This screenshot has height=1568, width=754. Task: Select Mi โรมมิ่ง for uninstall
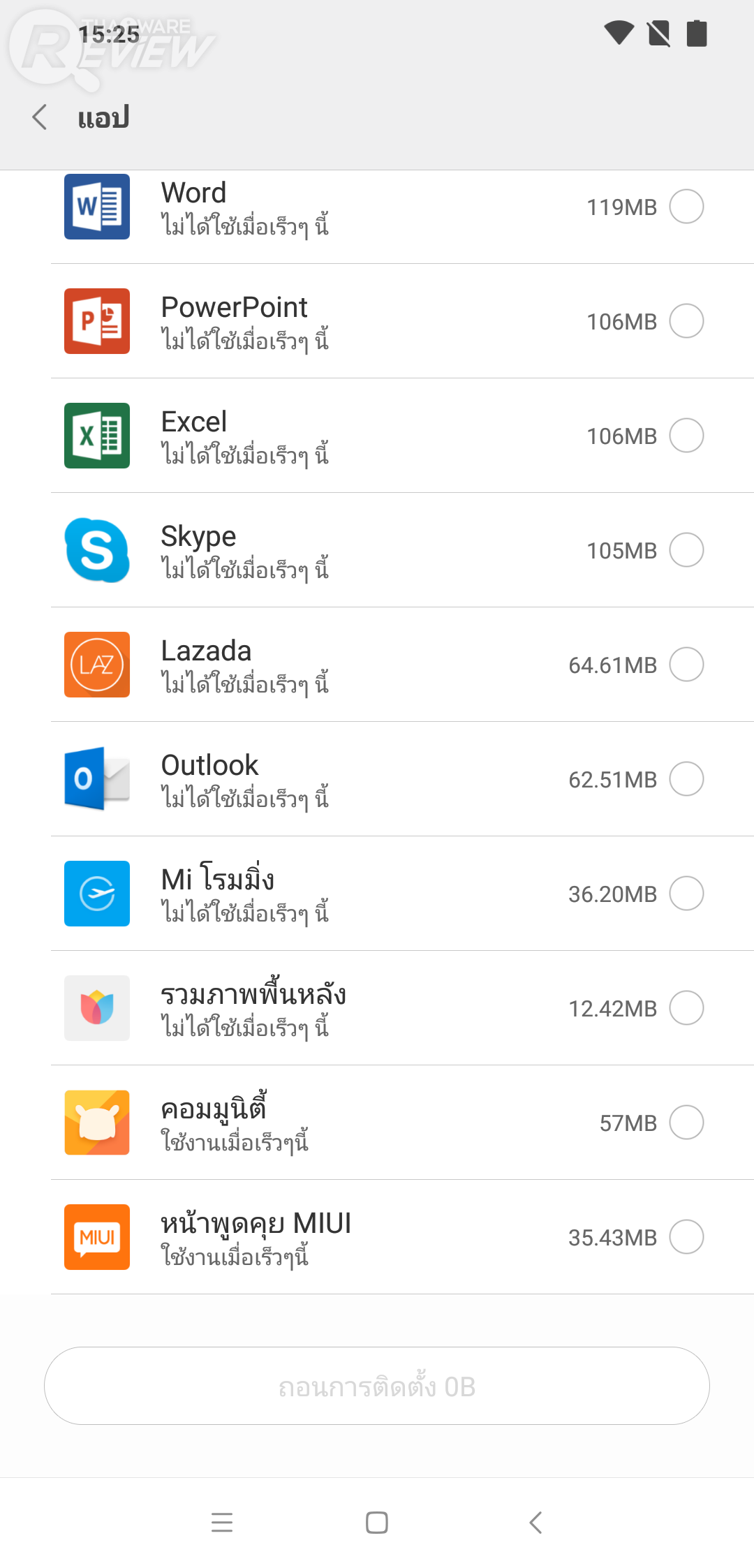[686, 894]
